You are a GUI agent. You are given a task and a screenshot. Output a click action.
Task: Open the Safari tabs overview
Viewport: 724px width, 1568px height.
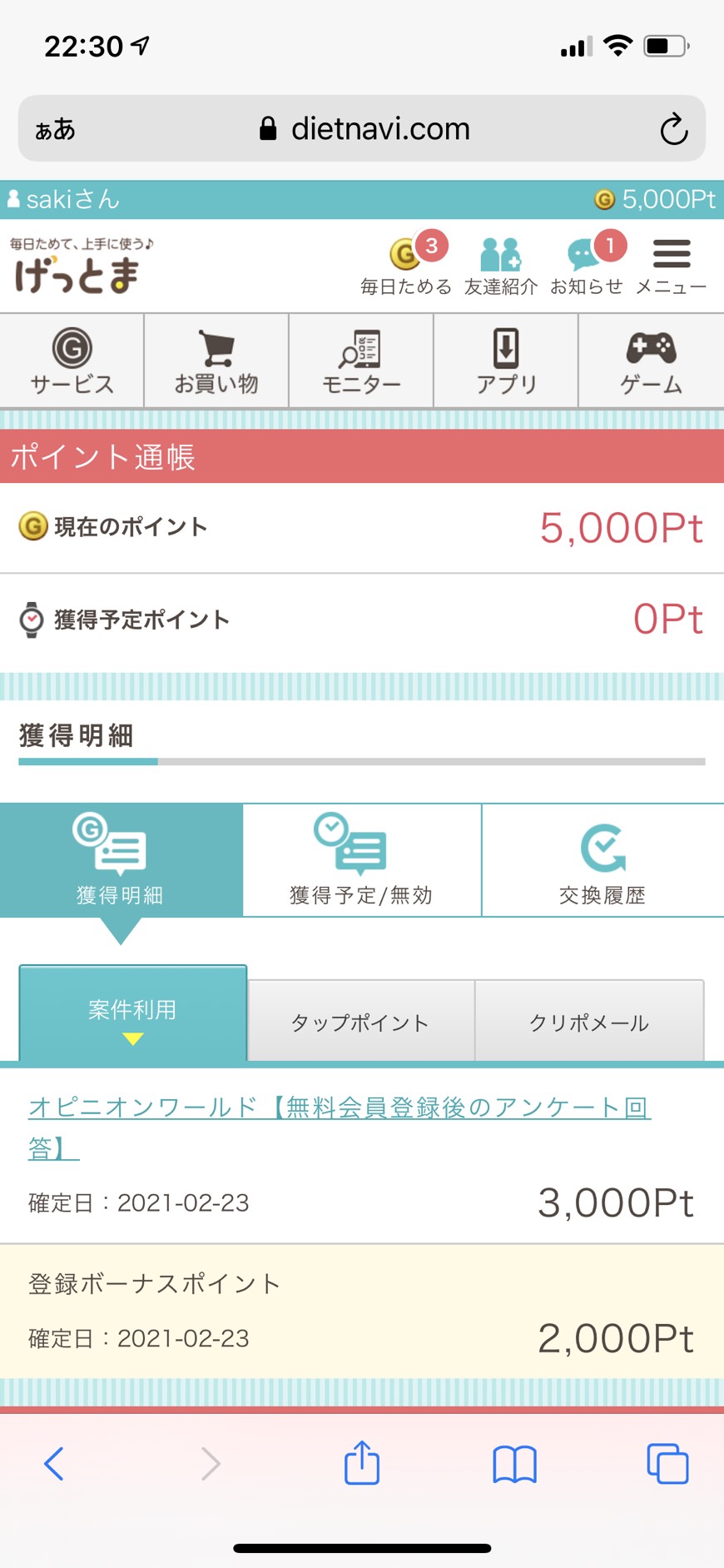(x=667, y=1463)
